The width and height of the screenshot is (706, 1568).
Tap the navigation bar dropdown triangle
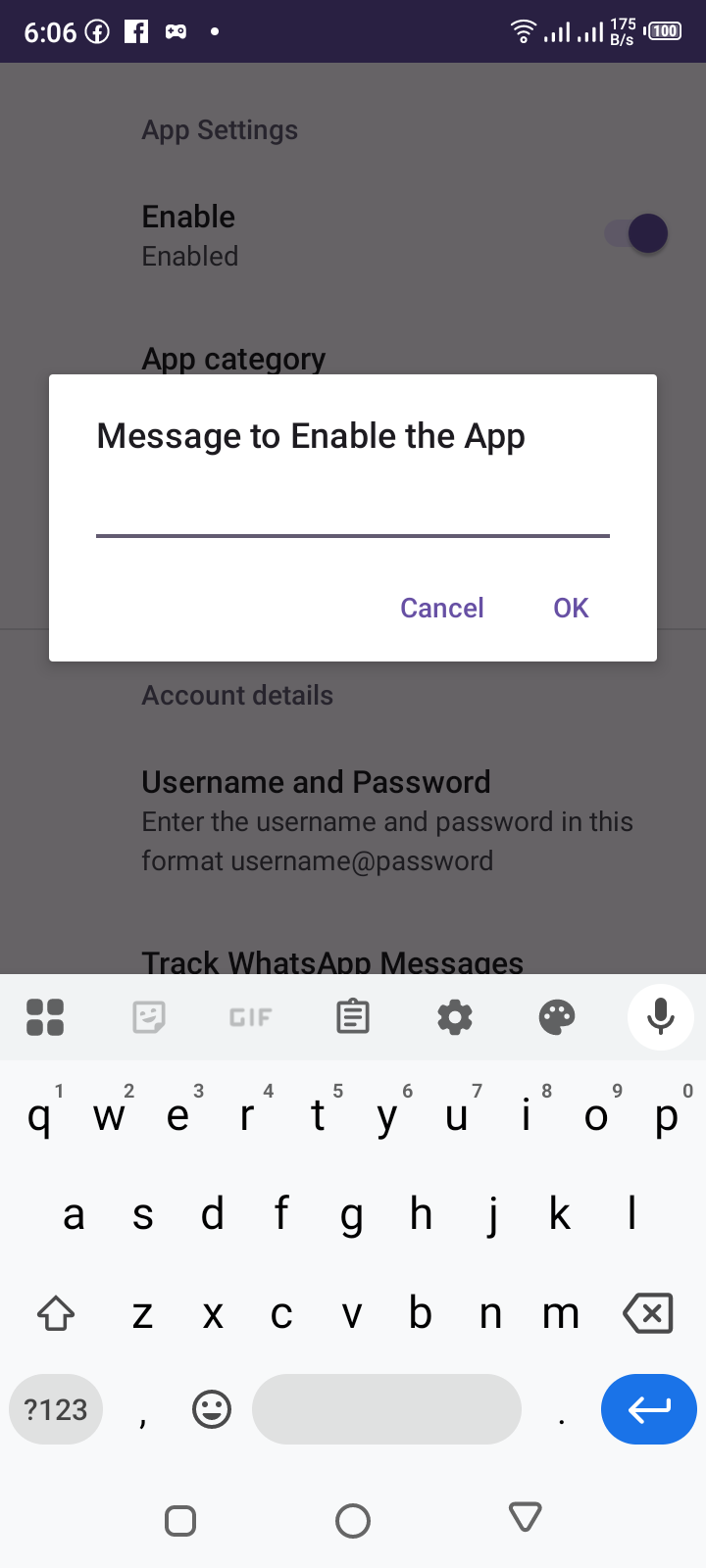coord(526,1517)
